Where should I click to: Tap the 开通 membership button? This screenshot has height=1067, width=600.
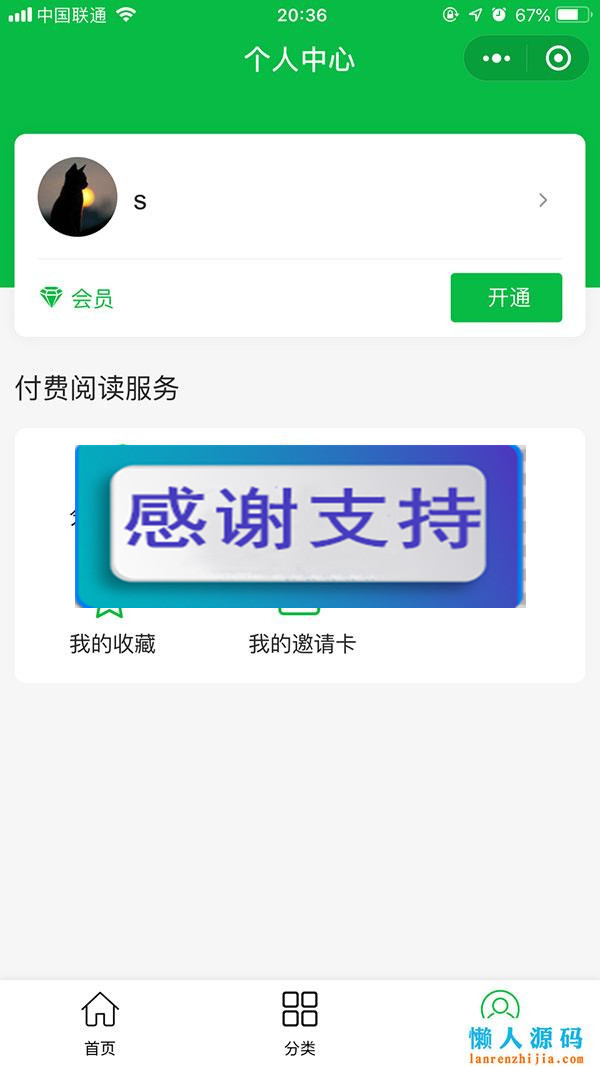[506, 298]
